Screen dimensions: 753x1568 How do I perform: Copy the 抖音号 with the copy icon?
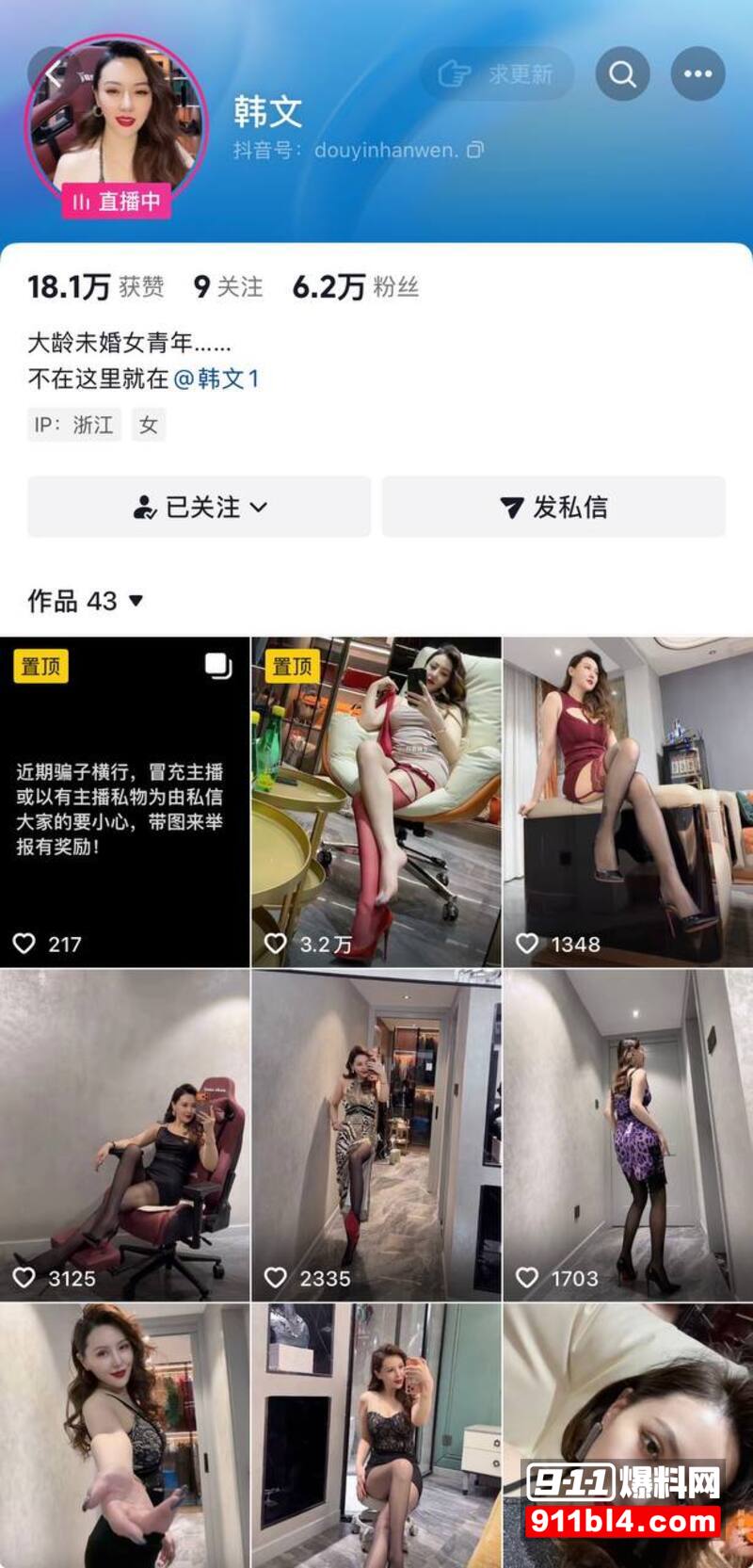476,150
